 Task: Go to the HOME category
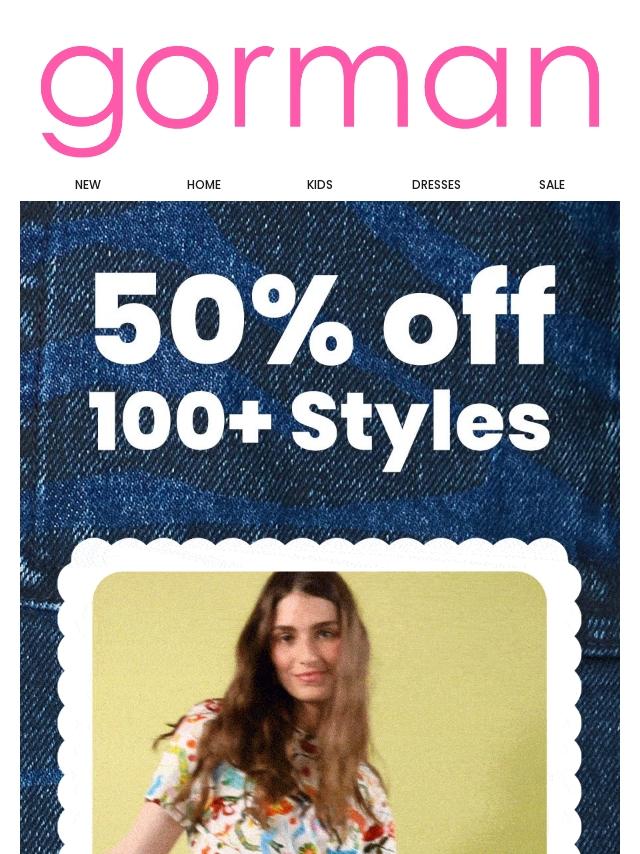[204, 185]
